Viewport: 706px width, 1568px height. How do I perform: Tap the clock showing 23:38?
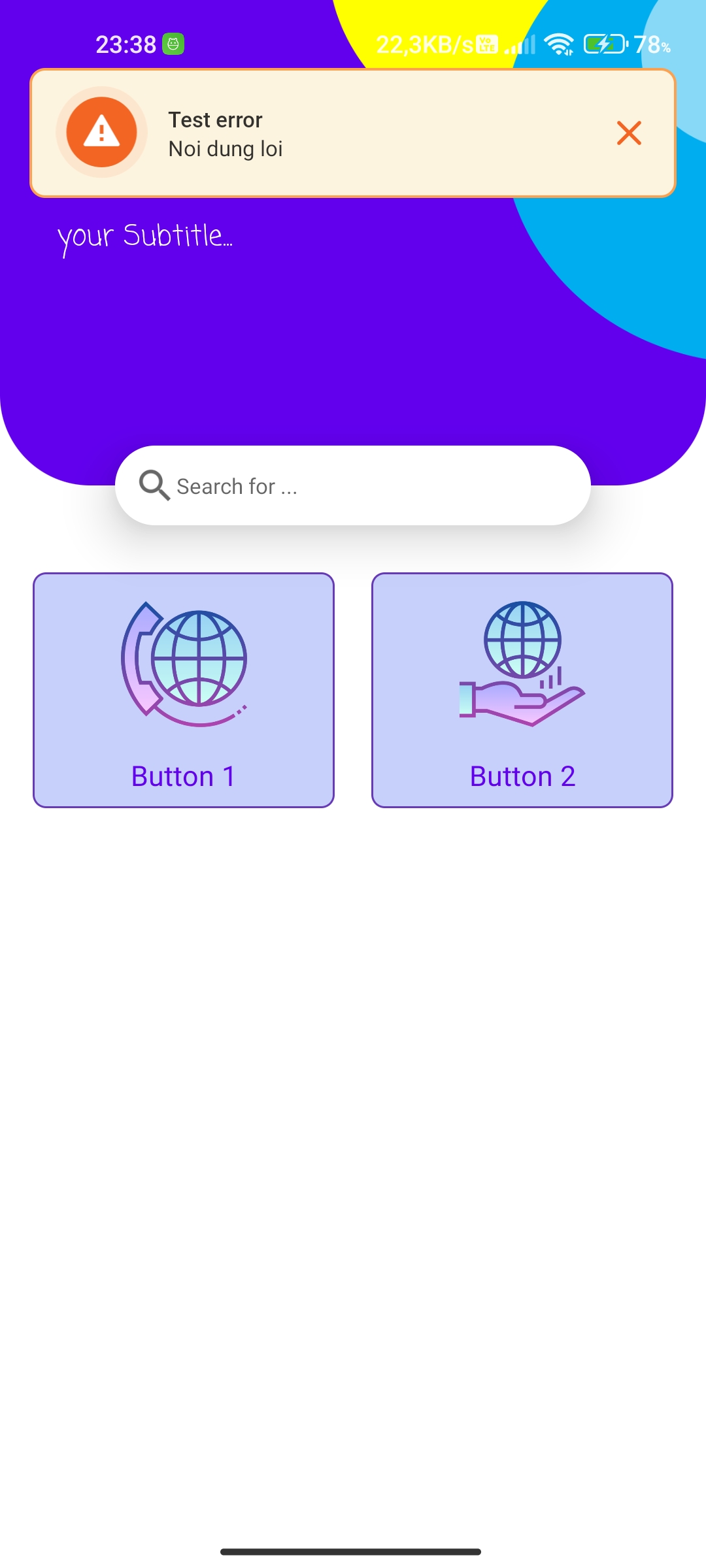(125, 44)
